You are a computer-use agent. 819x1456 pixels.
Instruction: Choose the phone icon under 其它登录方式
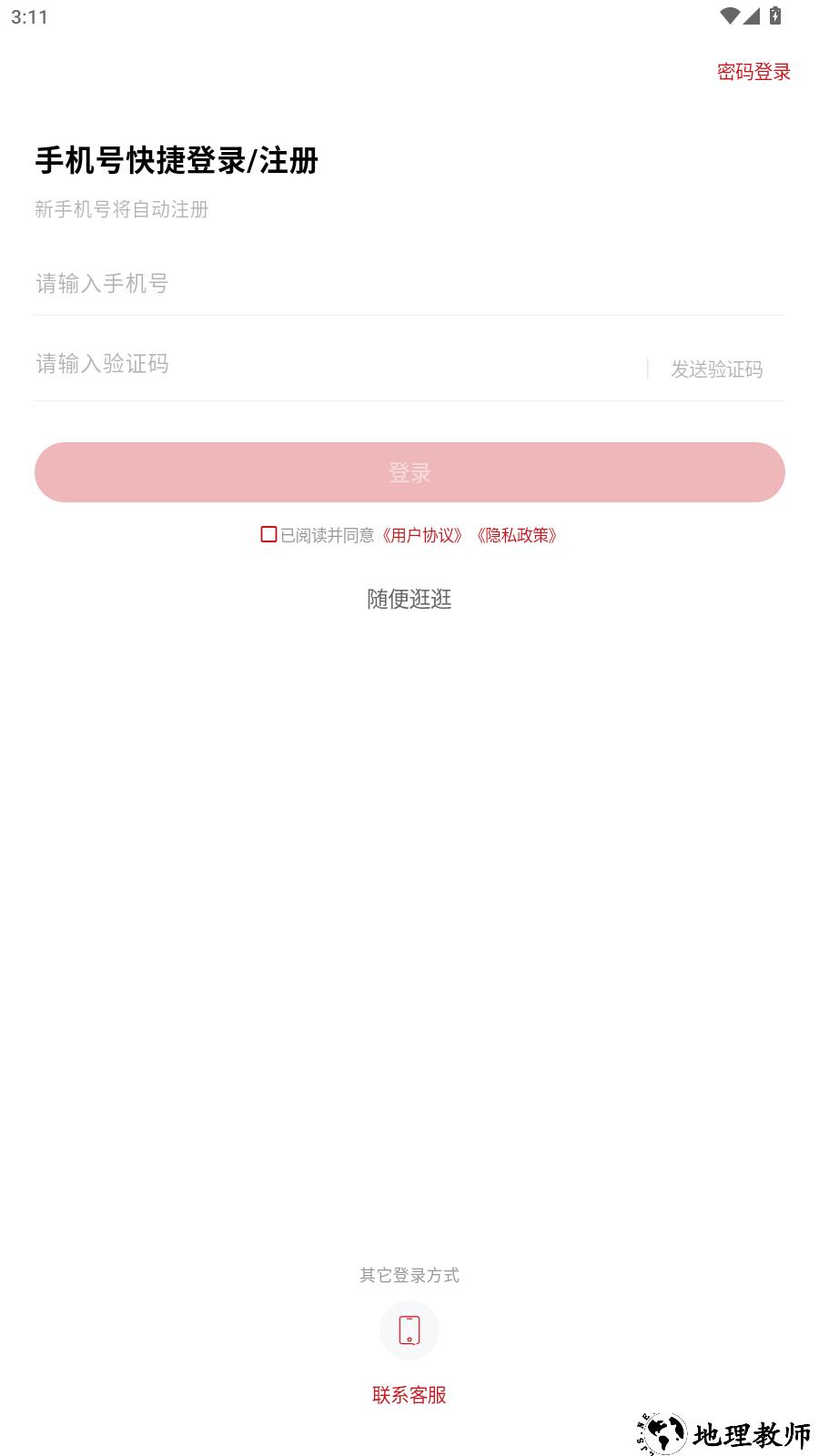click(x=409, y=1330)
